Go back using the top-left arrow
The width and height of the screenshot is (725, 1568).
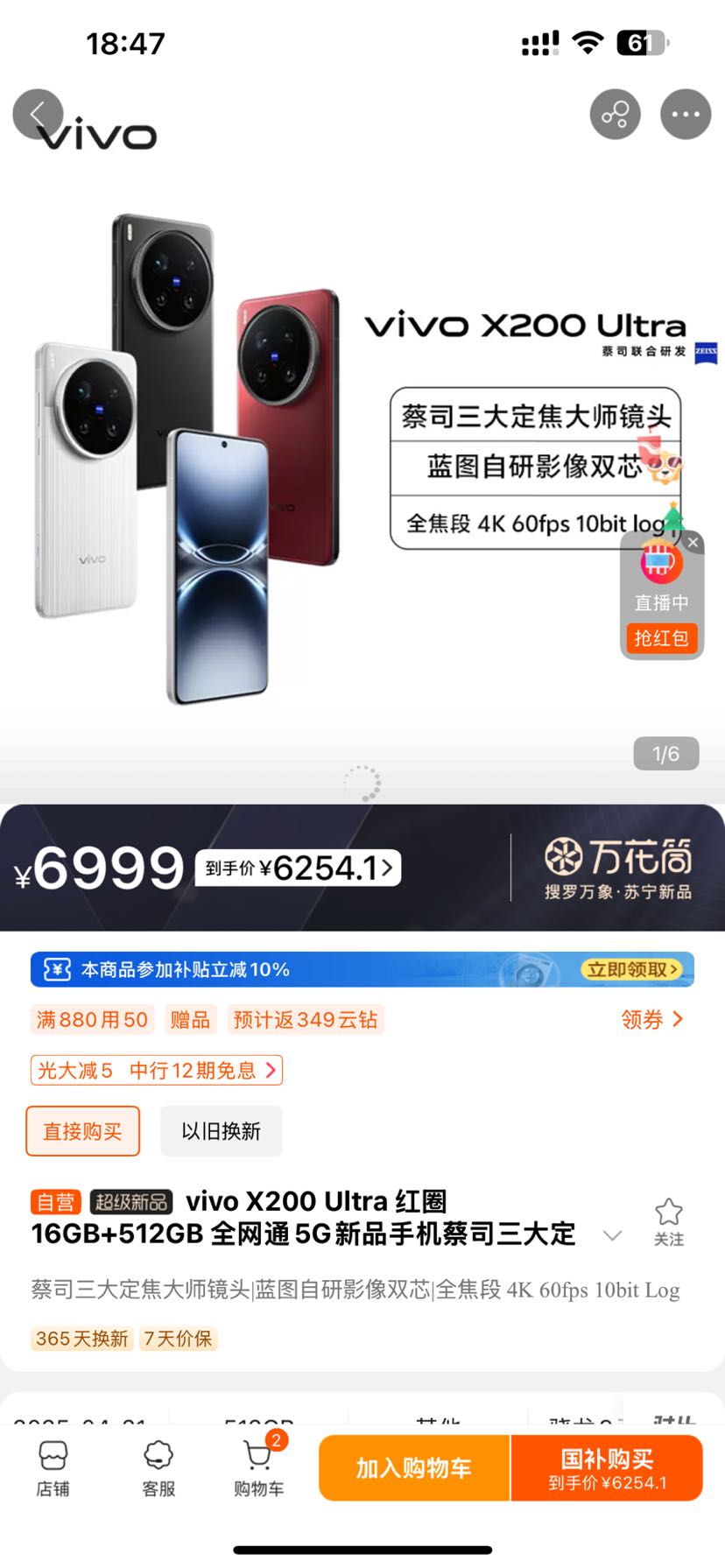point(38,114)
